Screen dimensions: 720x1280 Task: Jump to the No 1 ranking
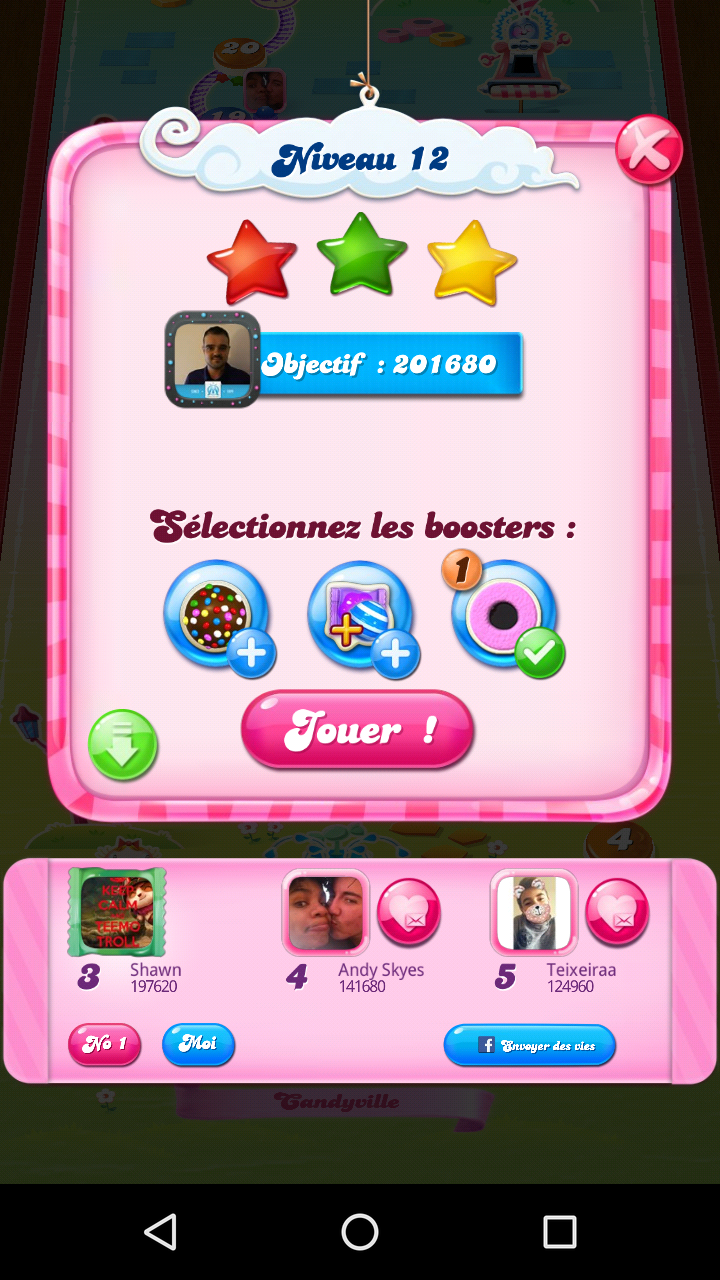[104, 1044]
